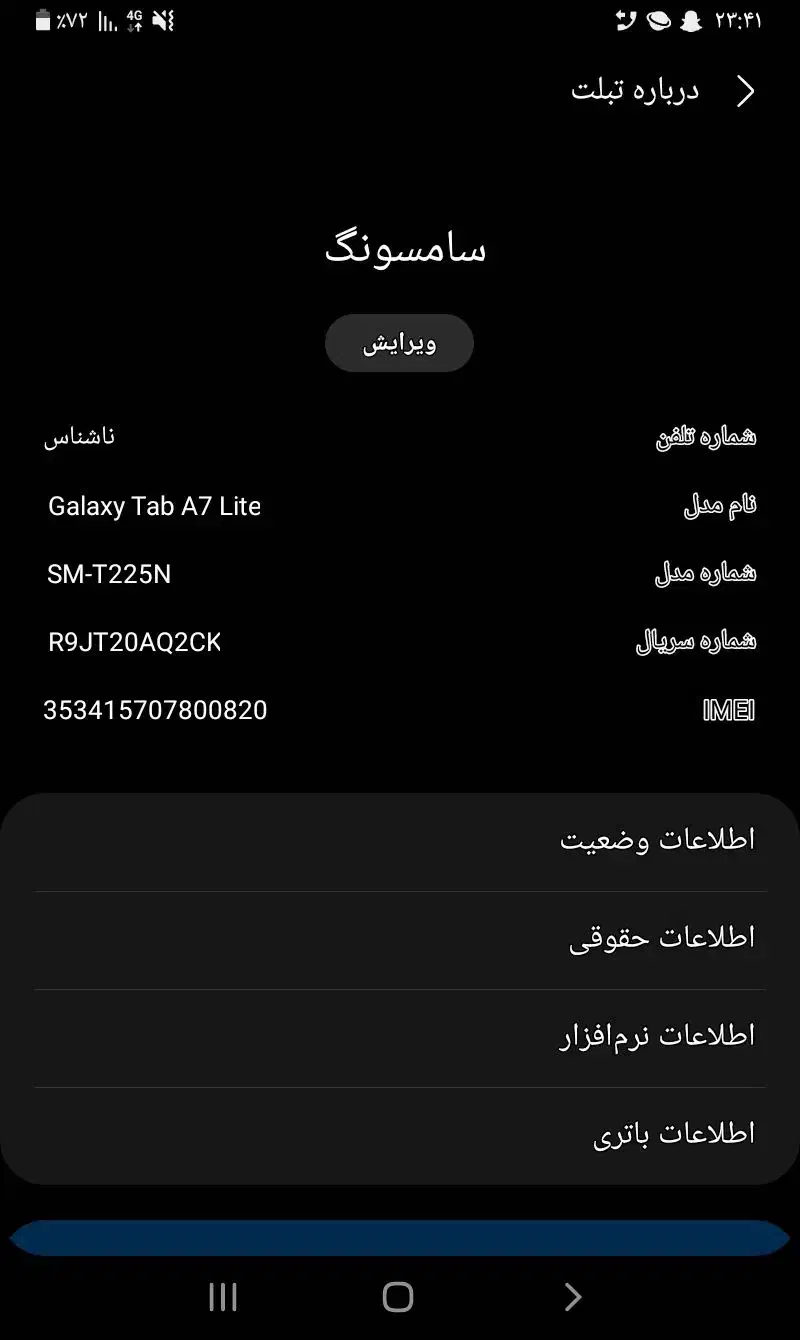Tap the leftmost notification icon near the clock
The width and height of the screenshot is (800, 1340).
tap(625, 20)
